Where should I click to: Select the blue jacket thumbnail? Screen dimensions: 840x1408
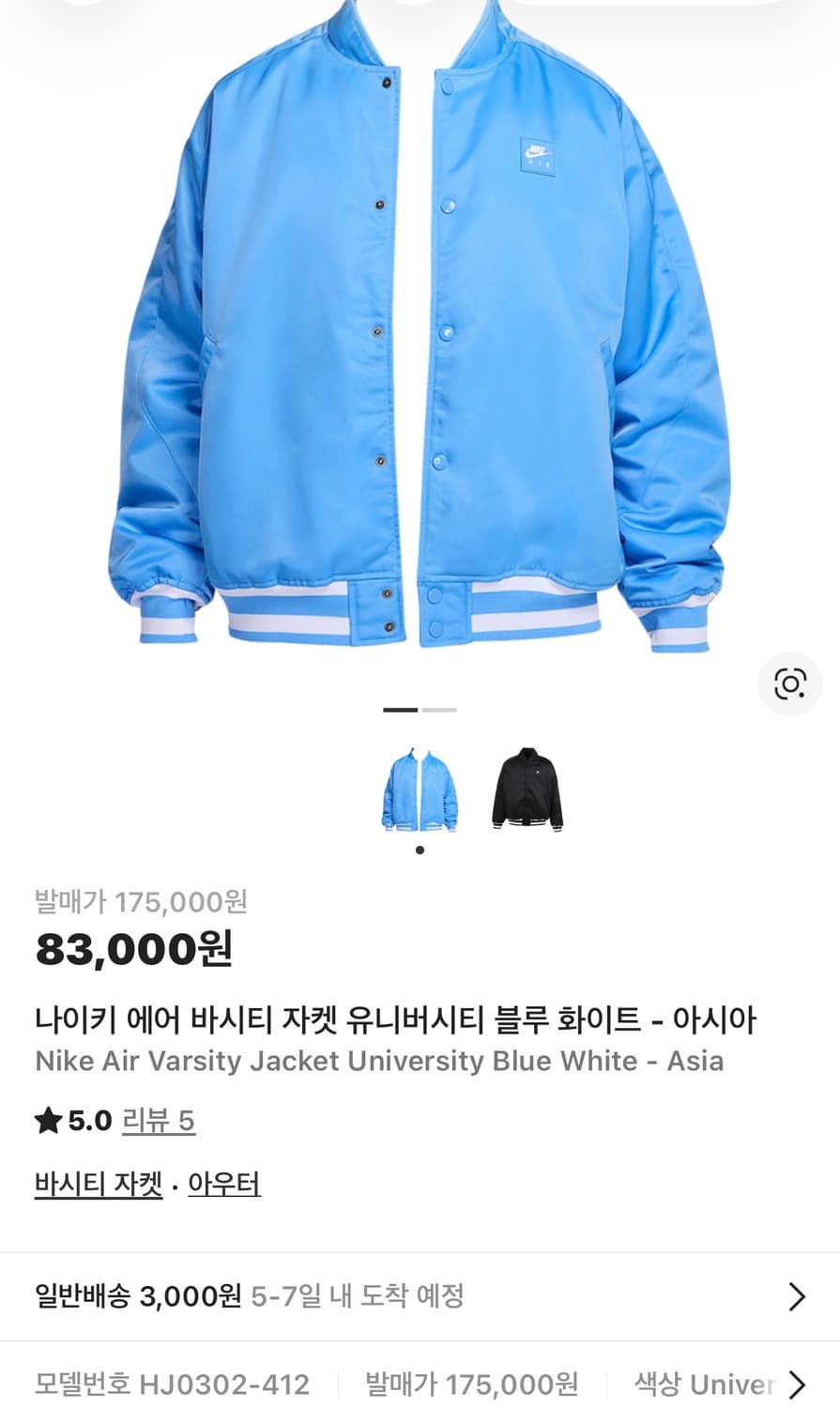pos(420,788)
